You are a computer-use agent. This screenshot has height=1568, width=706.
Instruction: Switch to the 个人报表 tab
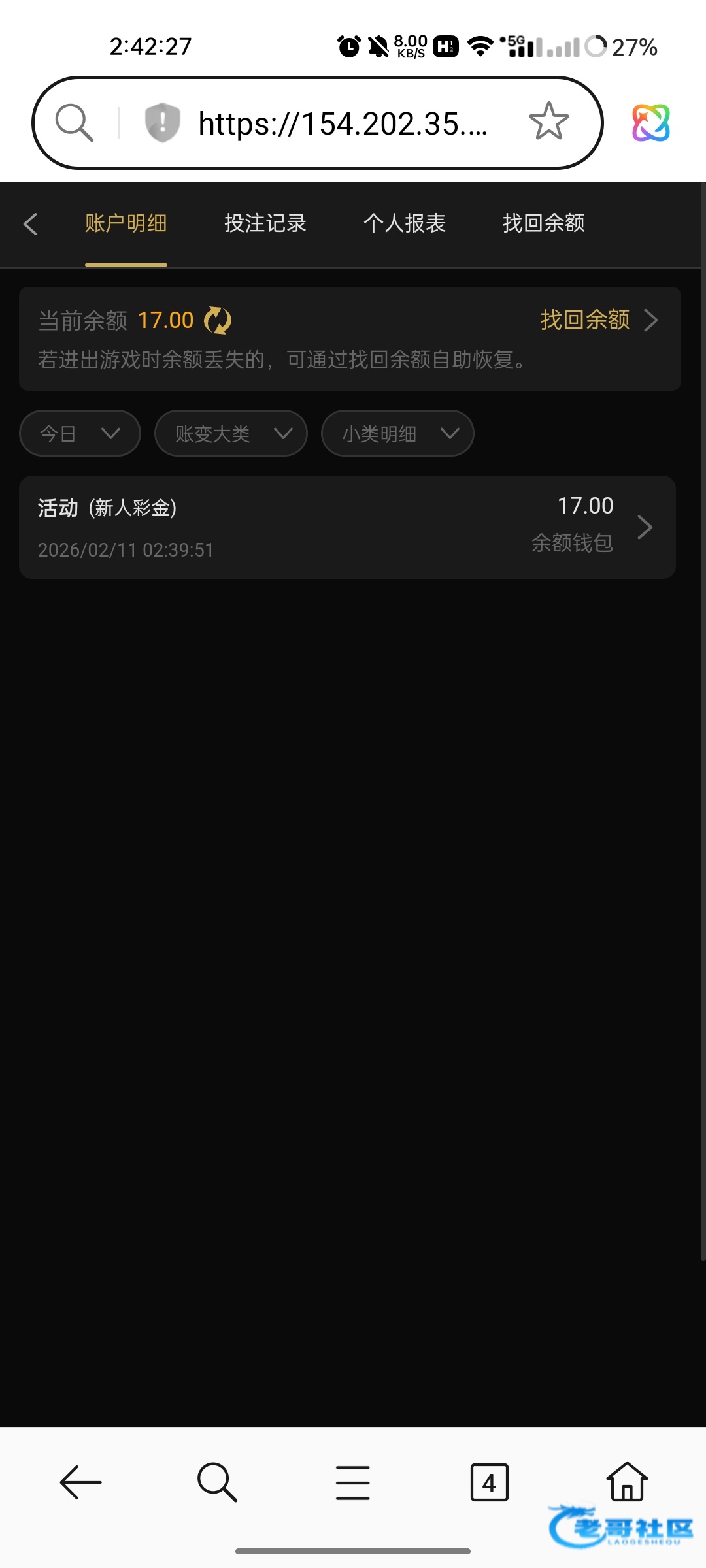click(x=405, y=223)
